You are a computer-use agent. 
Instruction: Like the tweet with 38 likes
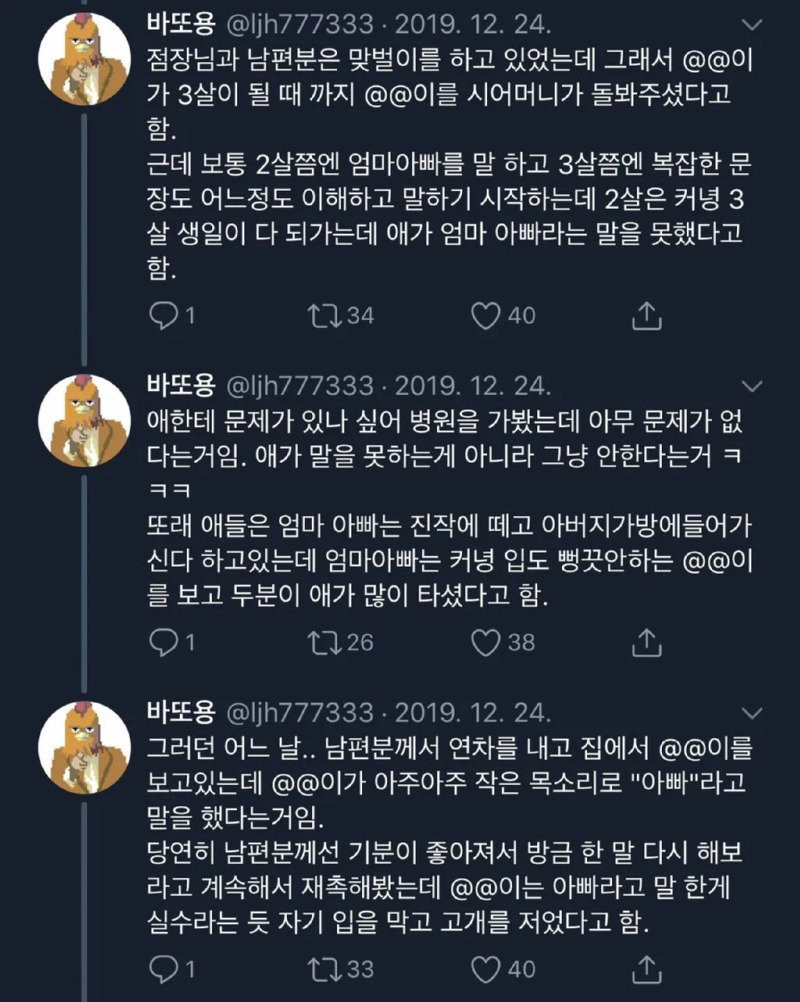[x=486, y=642]
